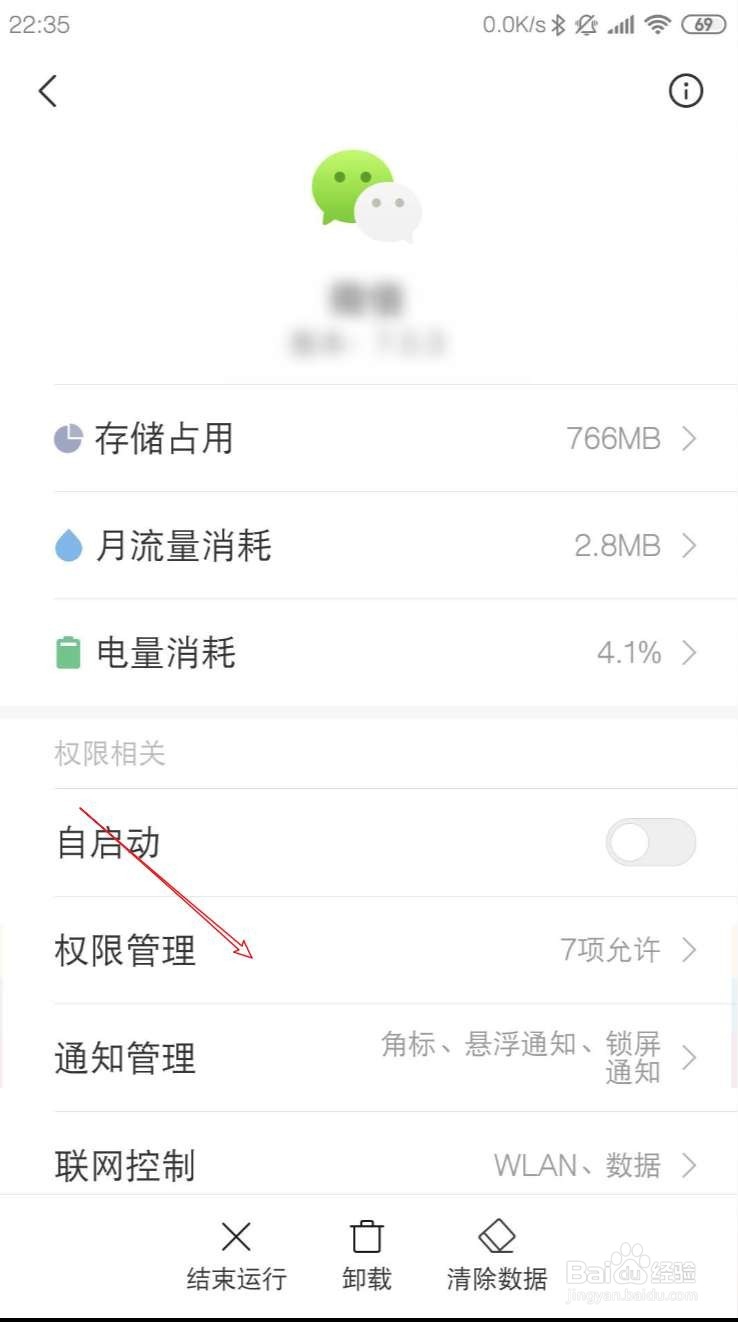Click the battery icon beside 电量消耗

tap(67, 652)
